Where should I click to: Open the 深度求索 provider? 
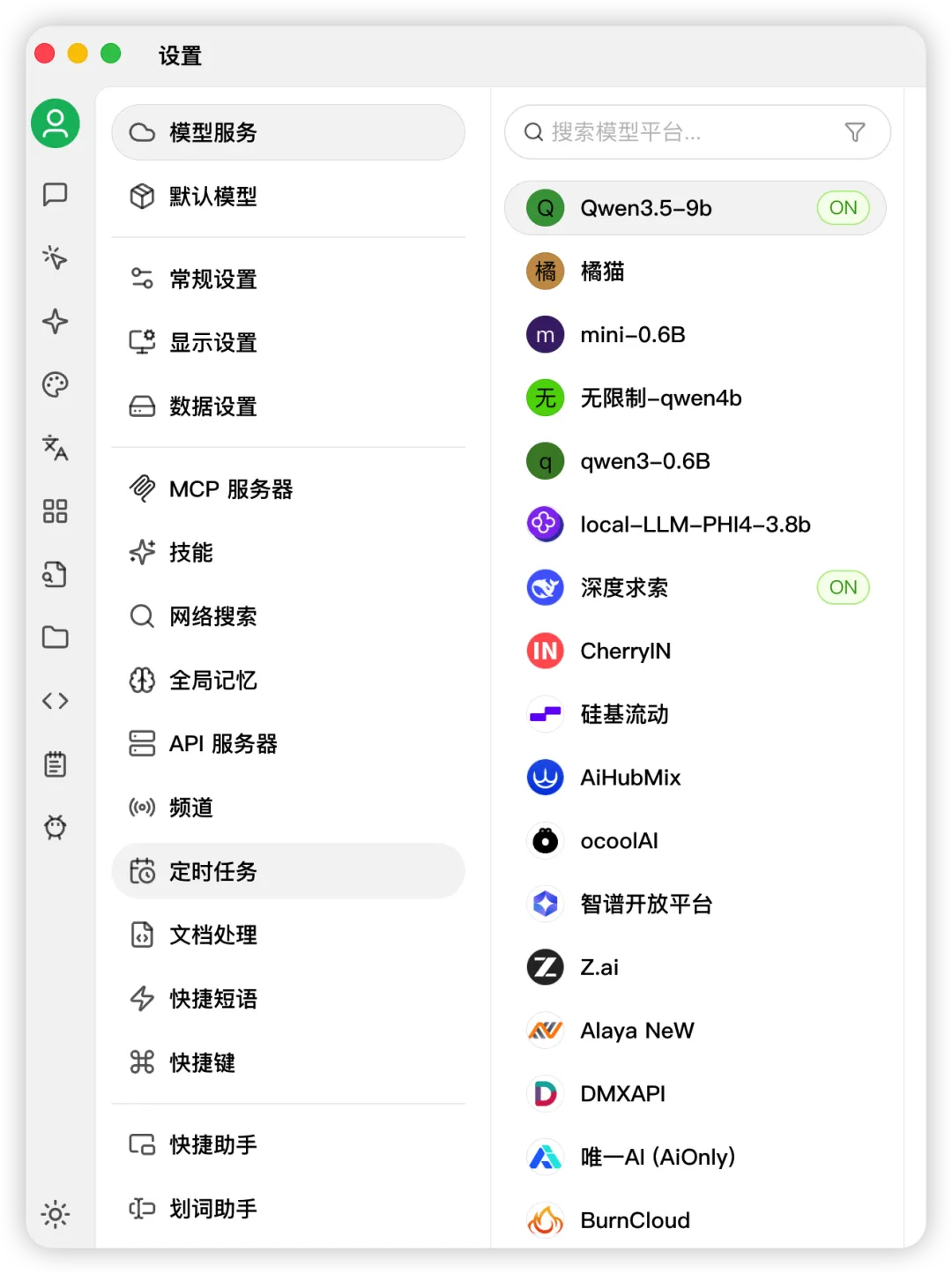click(695, 587)
